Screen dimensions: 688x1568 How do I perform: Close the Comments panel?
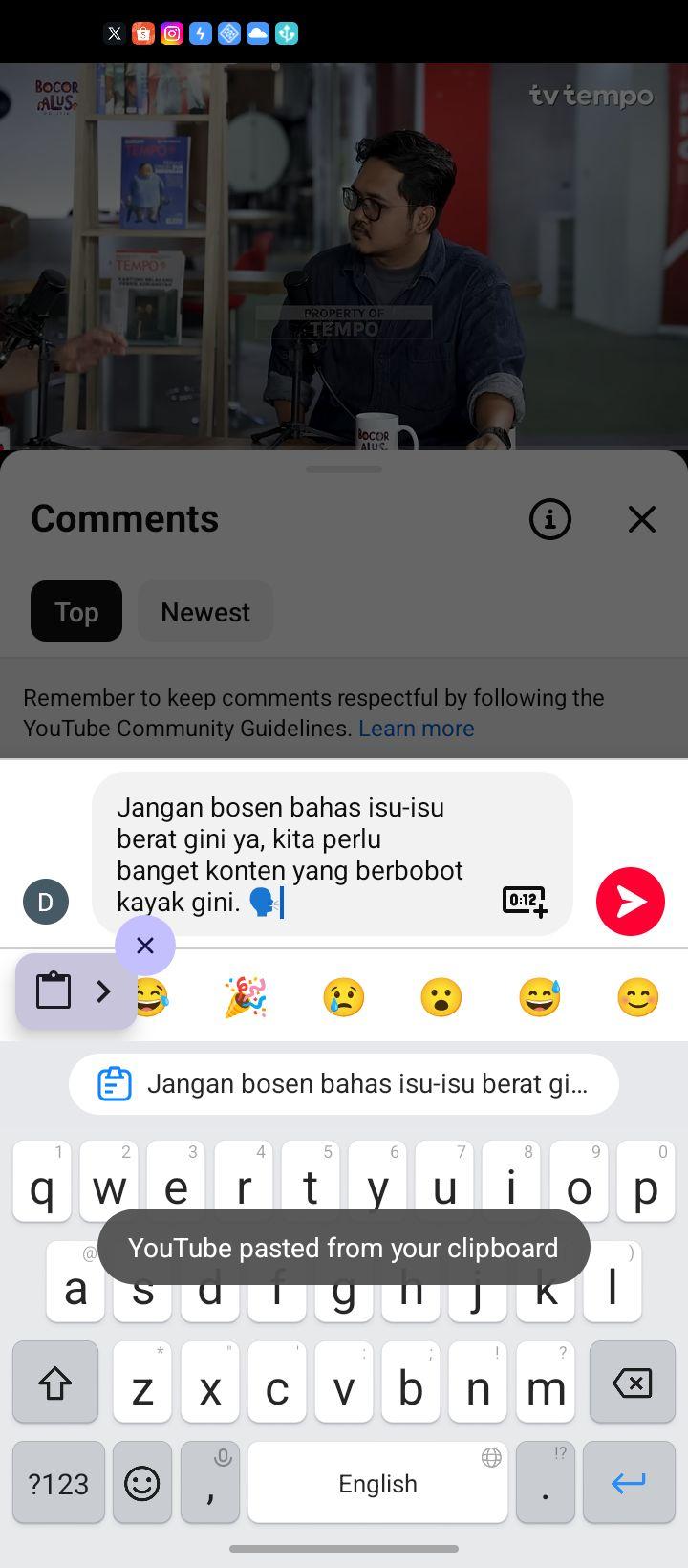point(642,519)
